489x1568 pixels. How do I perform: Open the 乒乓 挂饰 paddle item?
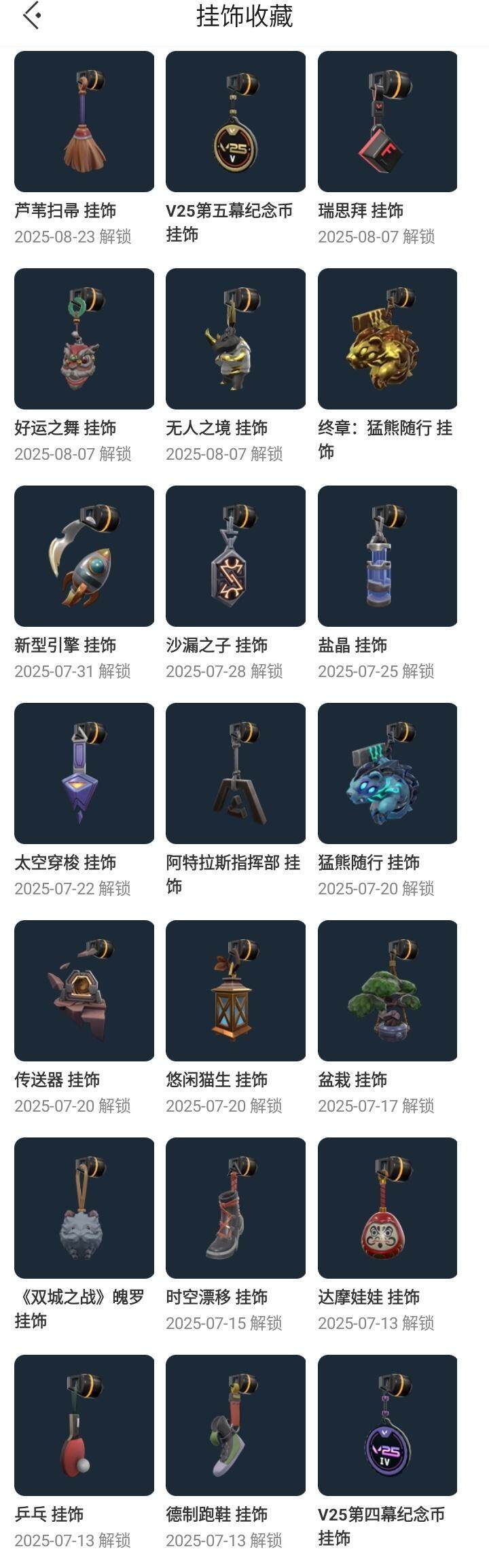84,1425
